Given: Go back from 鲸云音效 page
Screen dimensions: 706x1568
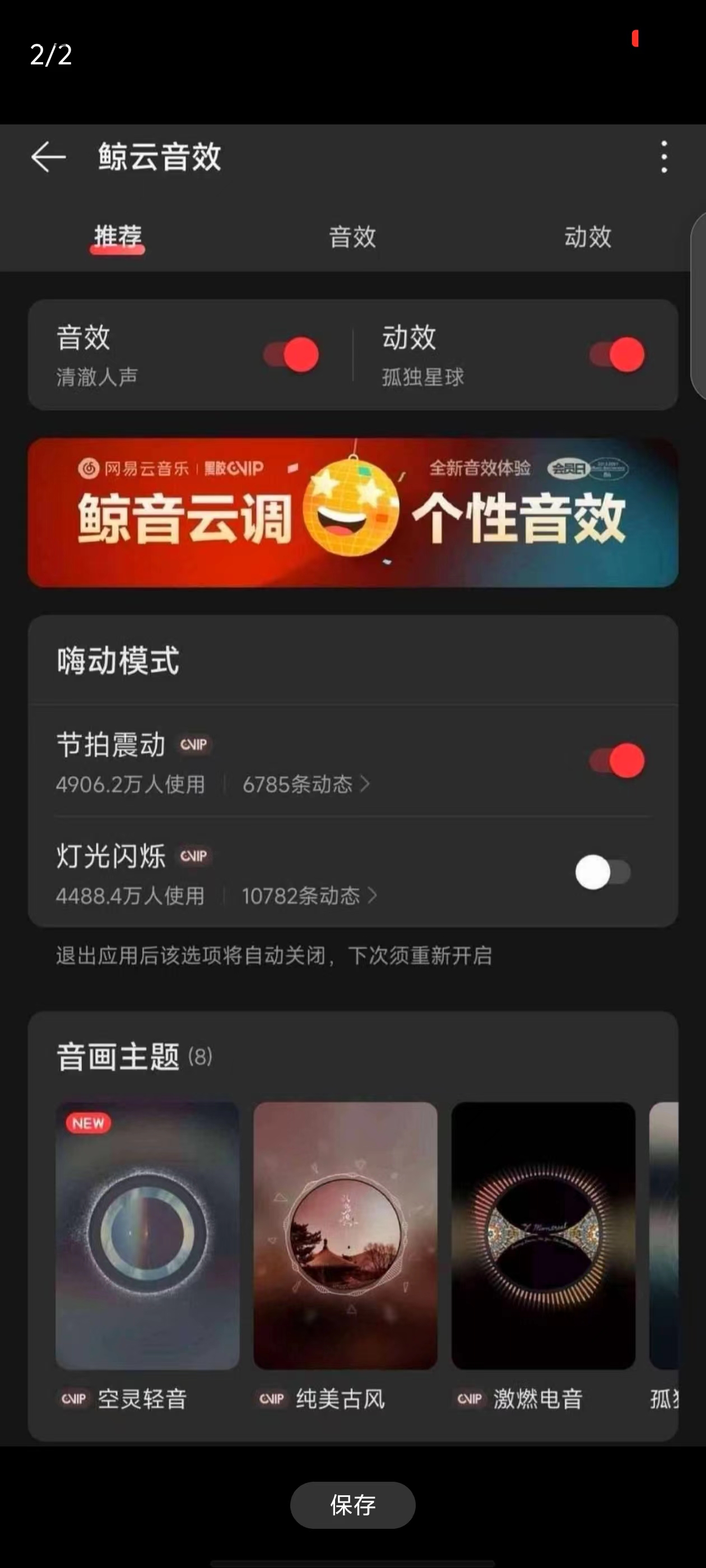Looking at the screenshot, I should tap(49, 157).
